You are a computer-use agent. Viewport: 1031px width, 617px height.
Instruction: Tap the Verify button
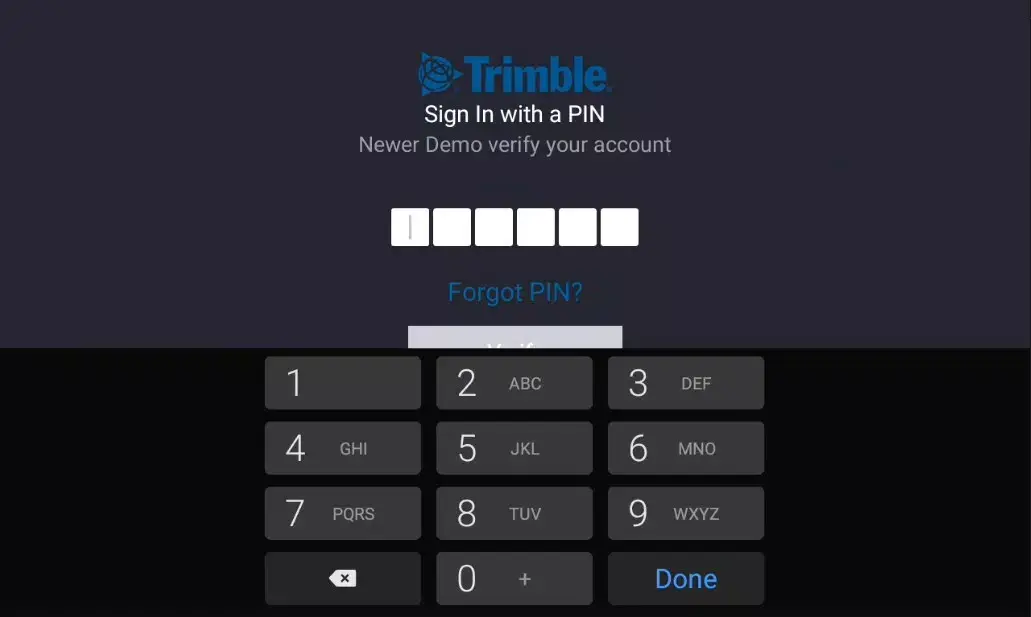pos(515,338)
